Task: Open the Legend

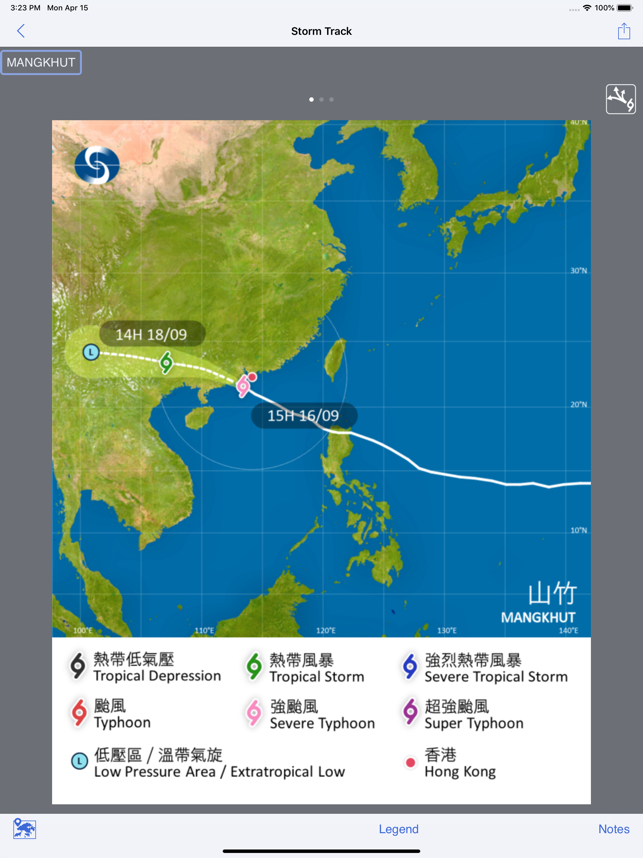Action: (x=398, y=829)
